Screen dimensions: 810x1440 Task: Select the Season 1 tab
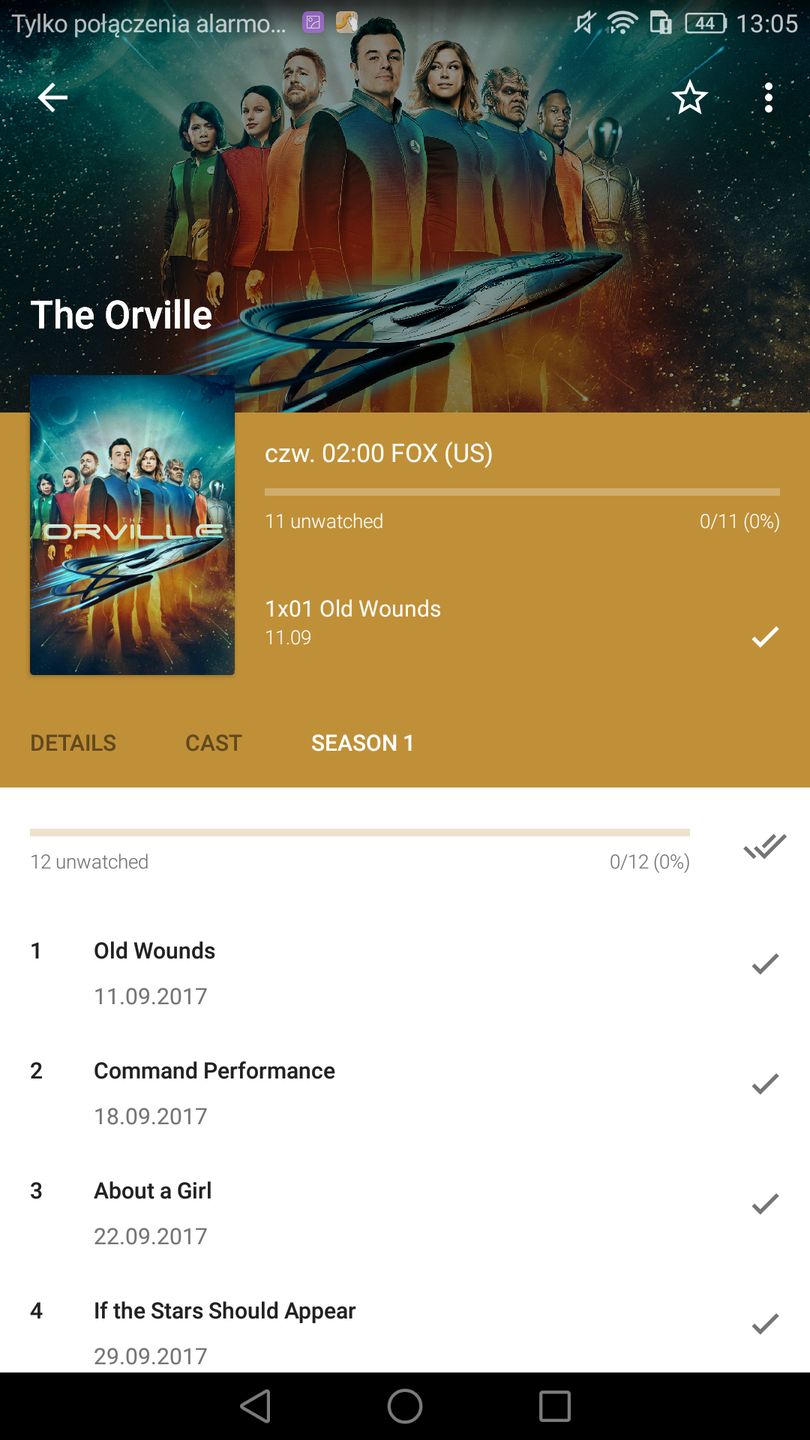(x=362, y=743)
